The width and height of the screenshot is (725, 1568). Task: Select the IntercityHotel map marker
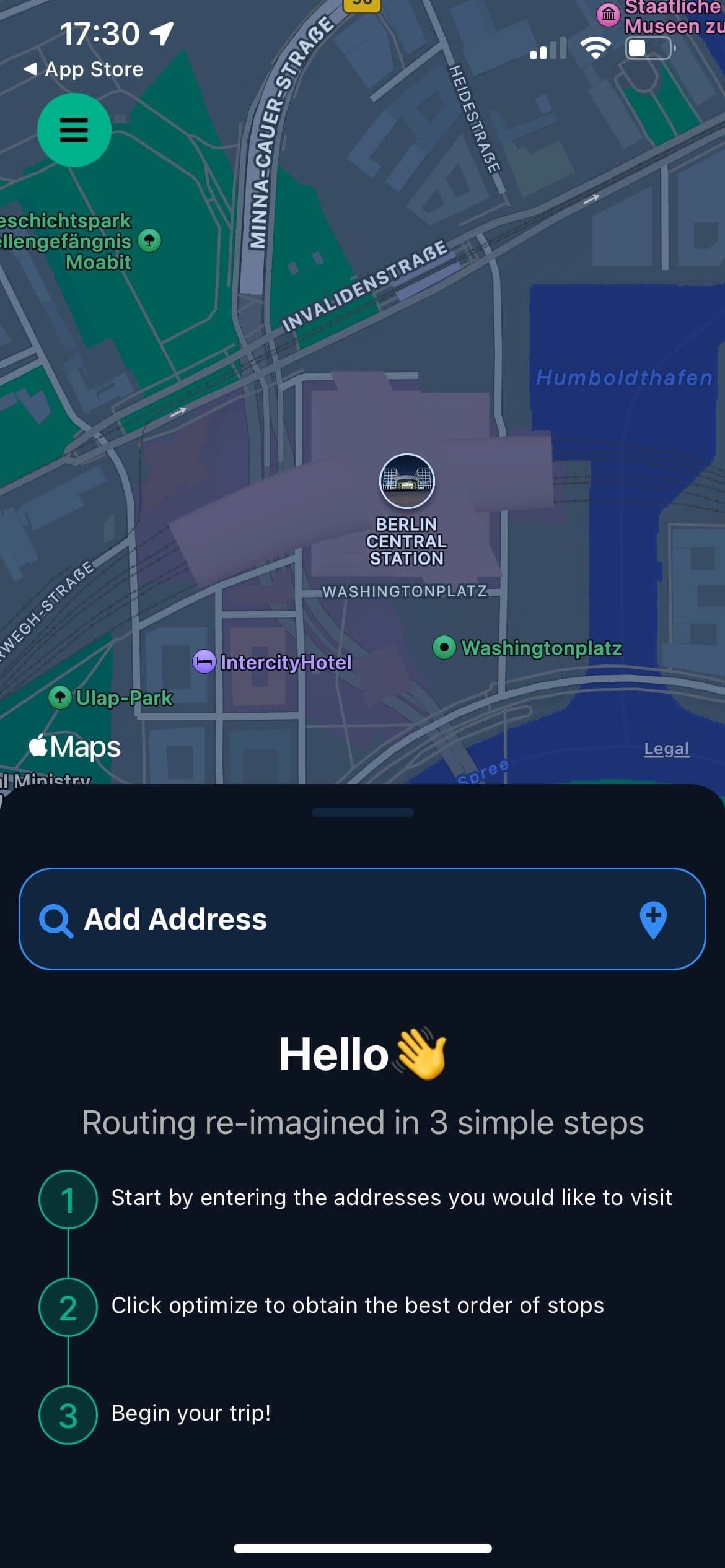pyautogui.click(x=204, y=662)
